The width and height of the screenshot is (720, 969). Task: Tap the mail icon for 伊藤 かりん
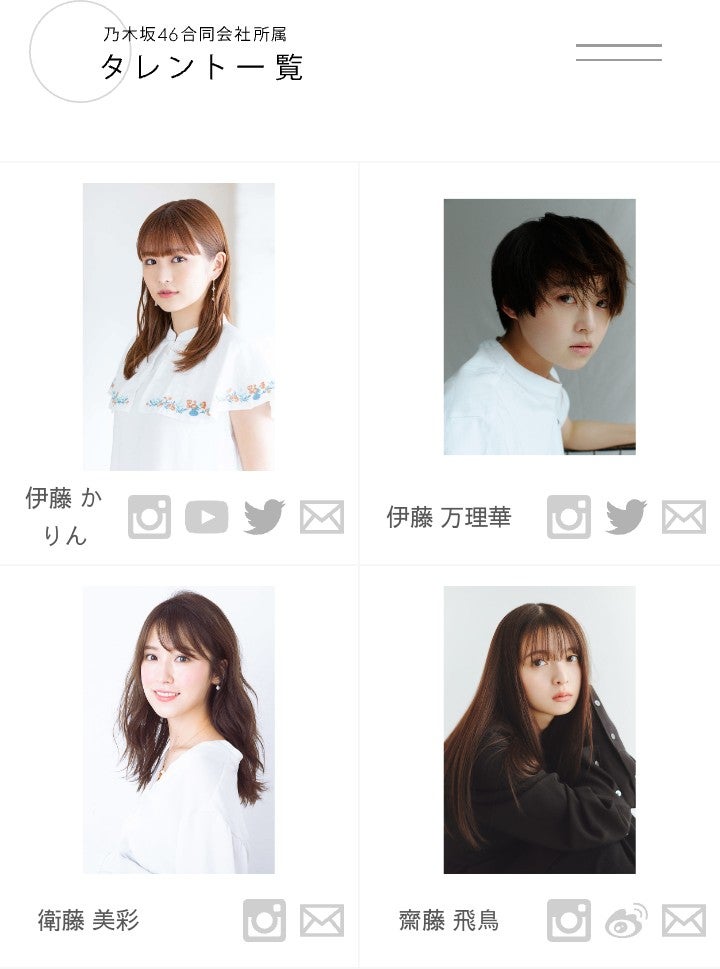(x=322, y=517)
